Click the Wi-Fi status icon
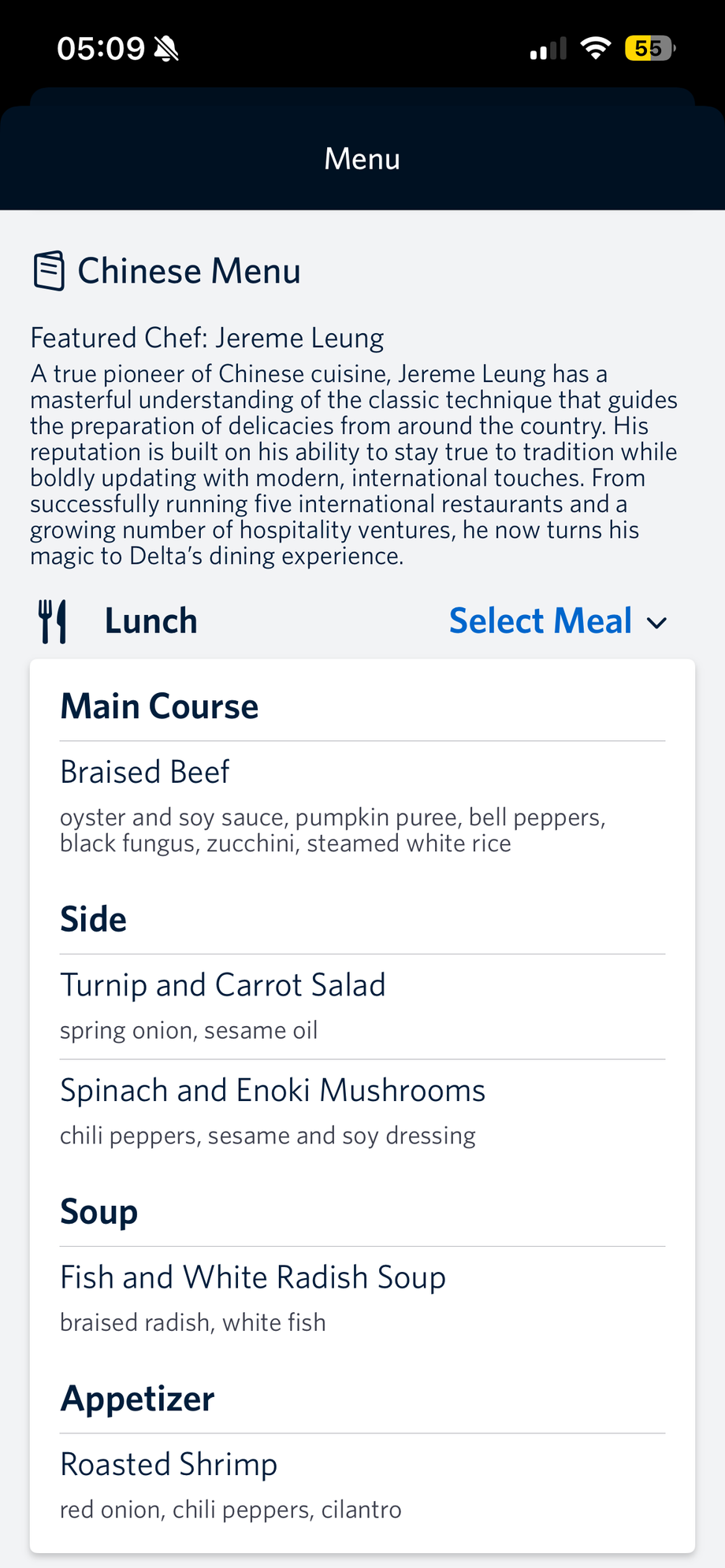The image size is (725, 1568). click(595, 47)
